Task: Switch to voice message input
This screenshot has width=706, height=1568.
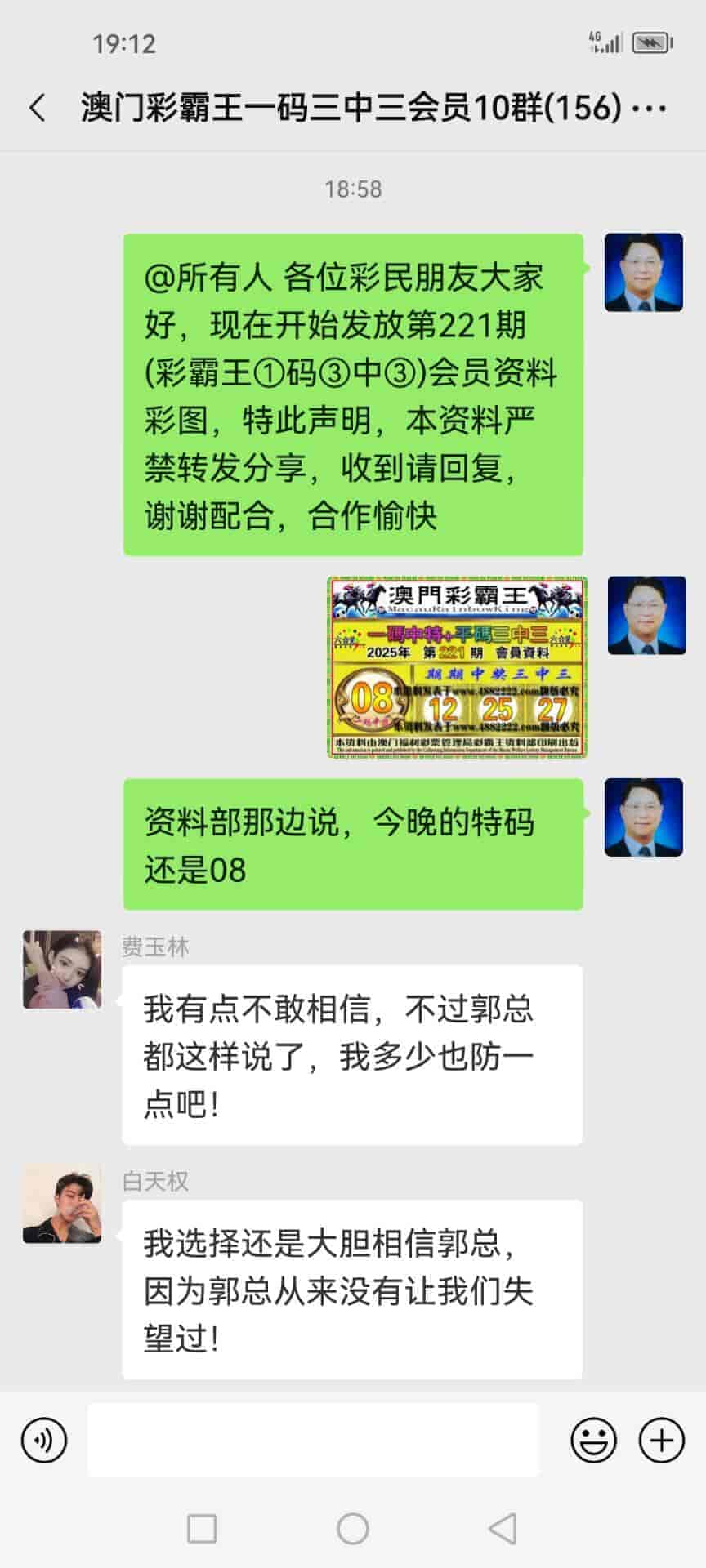Action: 44,1440
